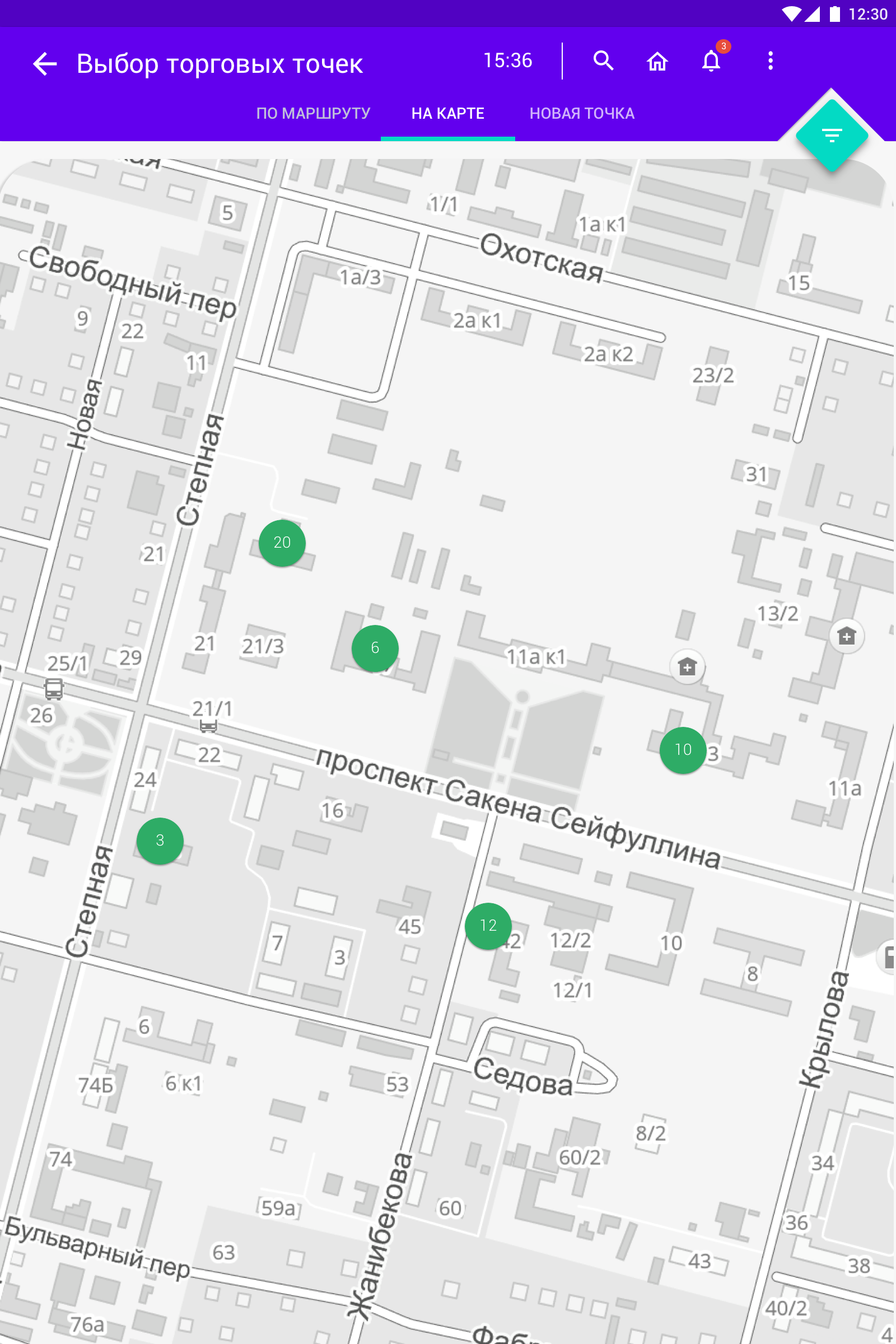
Task: Select the map cluster marked 3
Action: point(160,841)
